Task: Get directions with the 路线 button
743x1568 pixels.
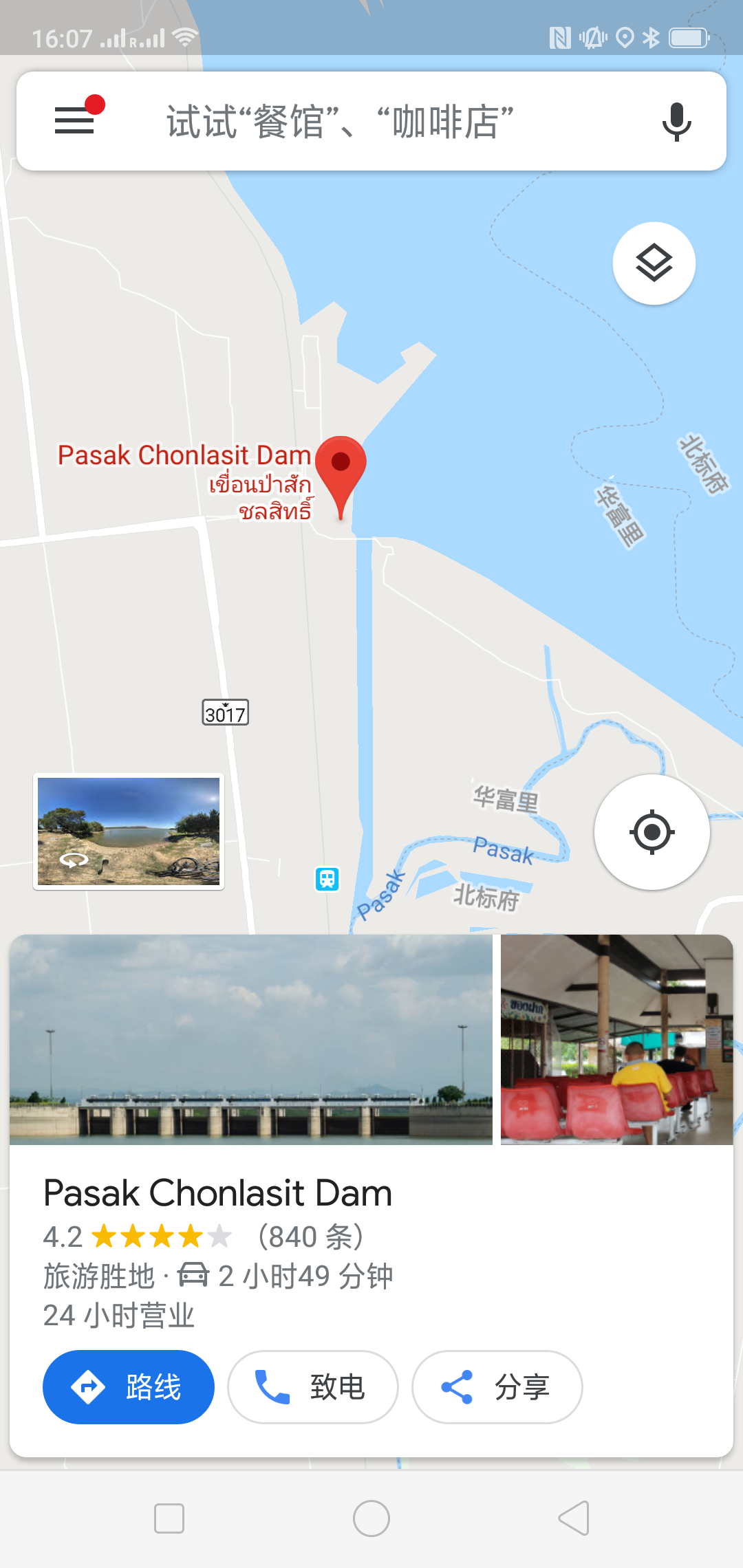Action: pos(128,1387)
